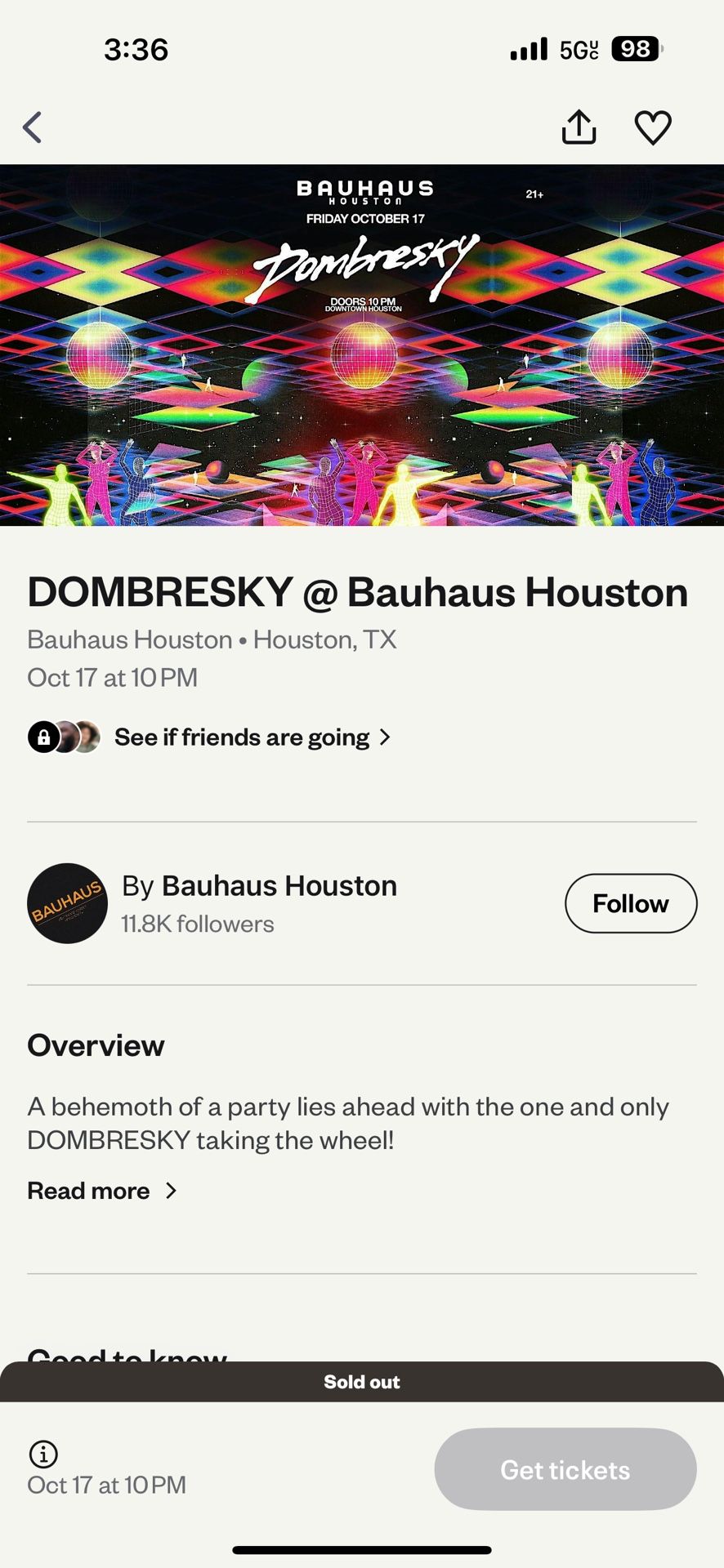The image size is (724, 1568).
Task: Open 'Bauhaus Houston • Houston, TX' venue link
Action: point(212,639)
